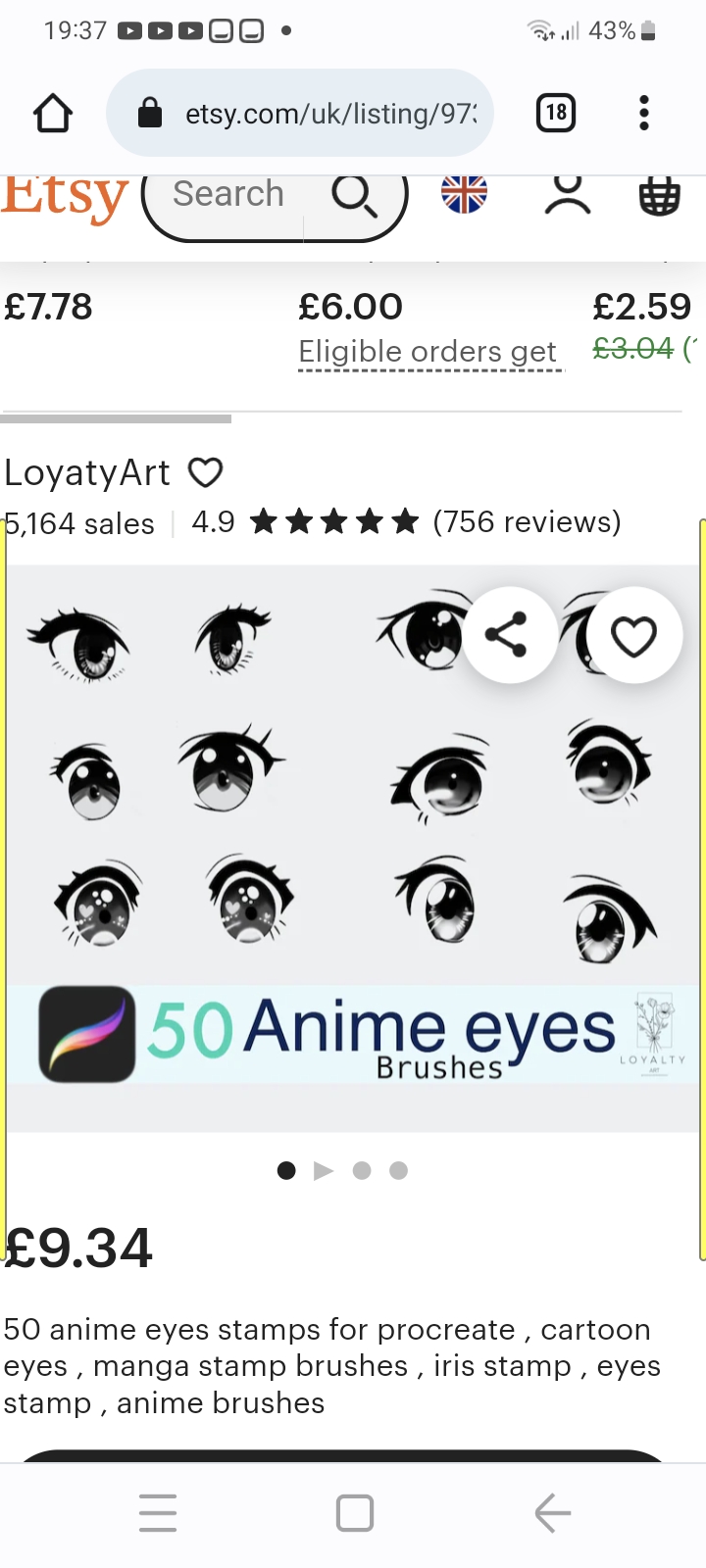The width and height of the screenshot is (706, 1568).
Task: Open the account profile icon
Action: tap(568, 194)
